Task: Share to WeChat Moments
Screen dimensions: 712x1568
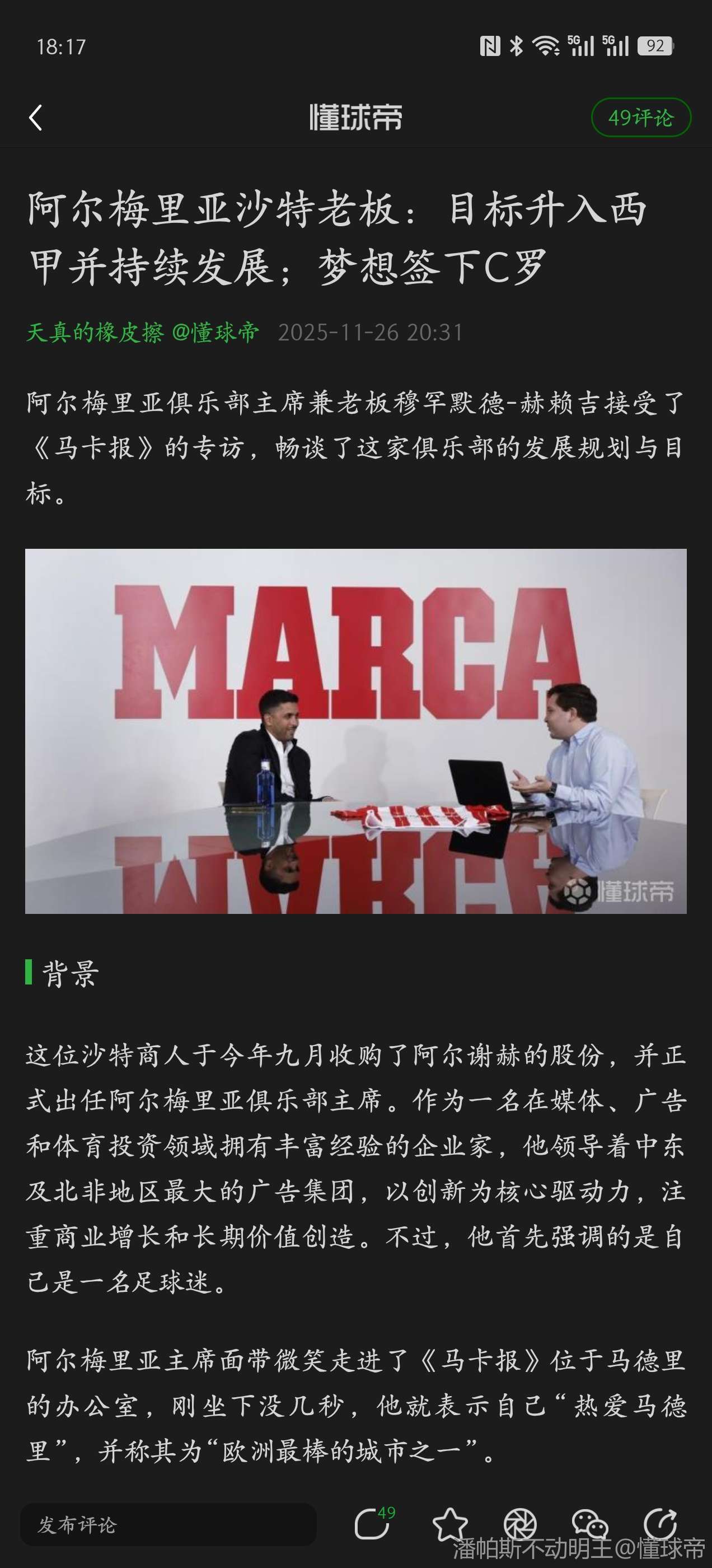Action: tap(521, 1524)
